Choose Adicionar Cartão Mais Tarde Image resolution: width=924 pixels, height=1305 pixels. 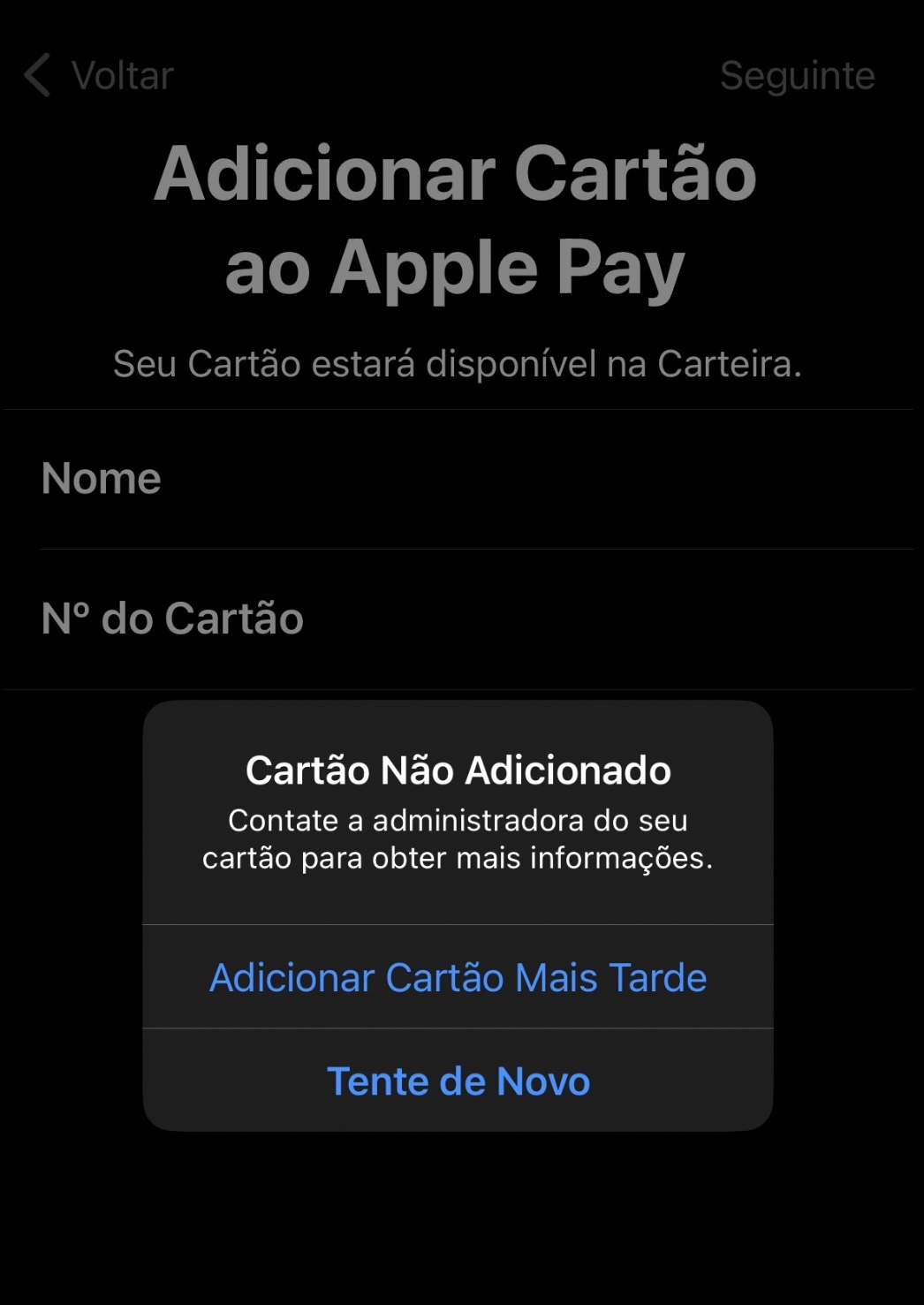[x=458, y=977]
